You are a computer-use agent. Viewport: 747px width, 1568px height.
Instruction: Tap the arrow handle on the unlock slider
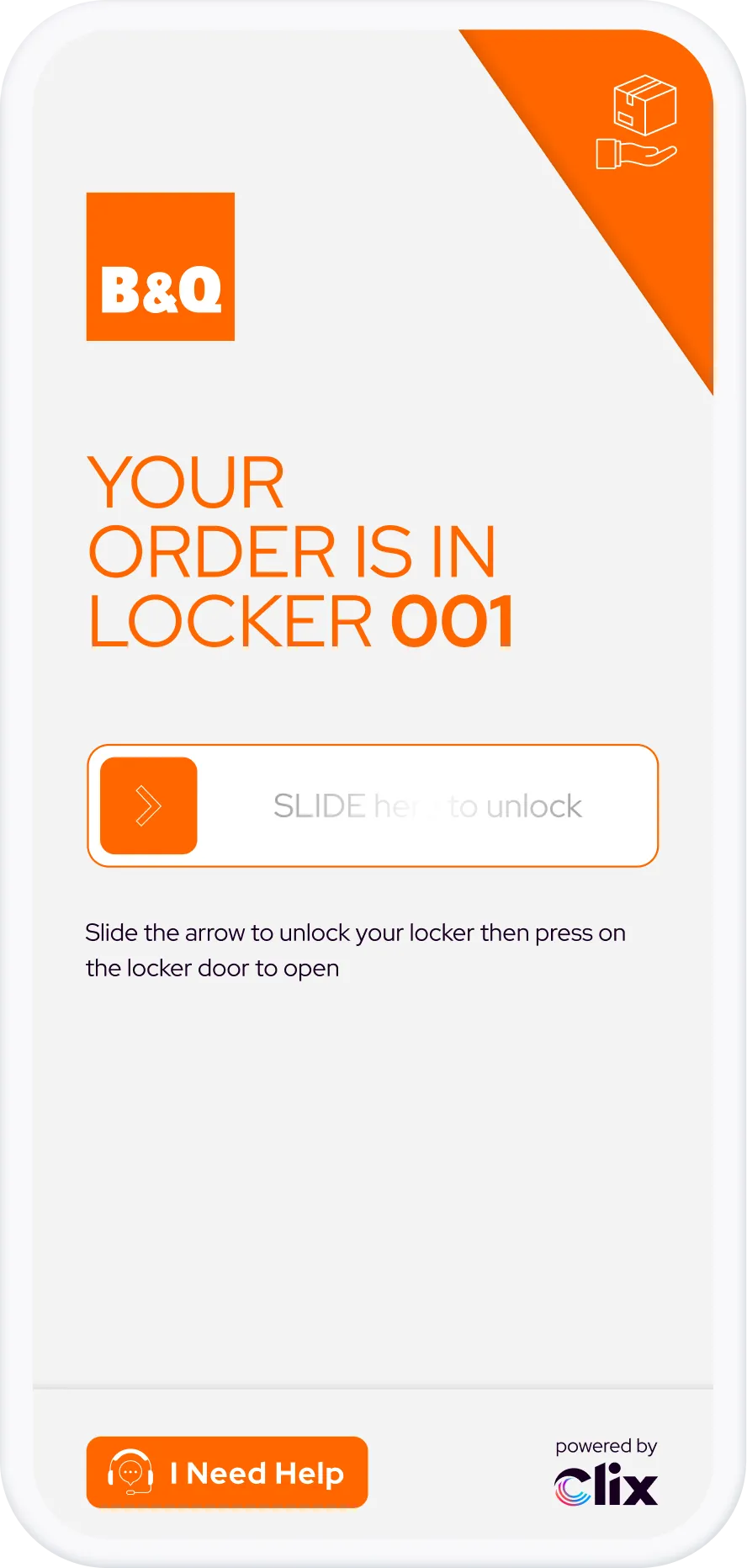pyautogui.click(x=149, y=805)
